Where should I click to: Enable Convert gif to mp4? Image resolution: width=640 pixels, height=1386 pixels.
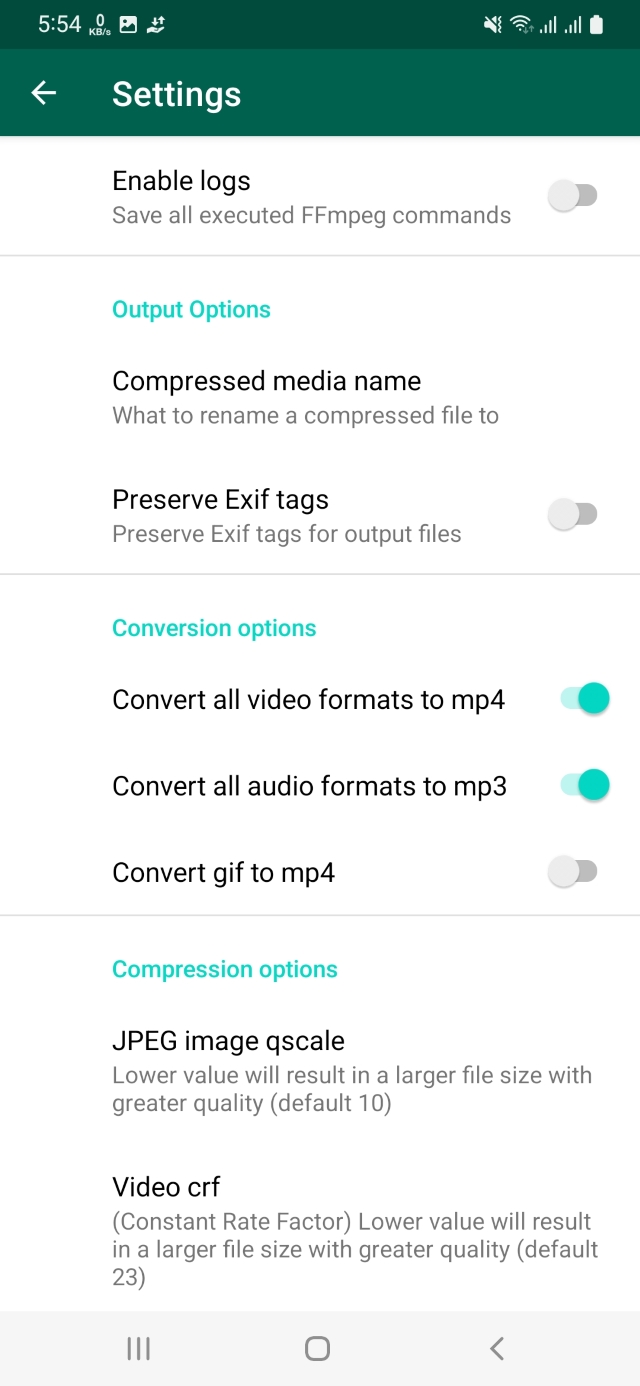coord(573,872)
